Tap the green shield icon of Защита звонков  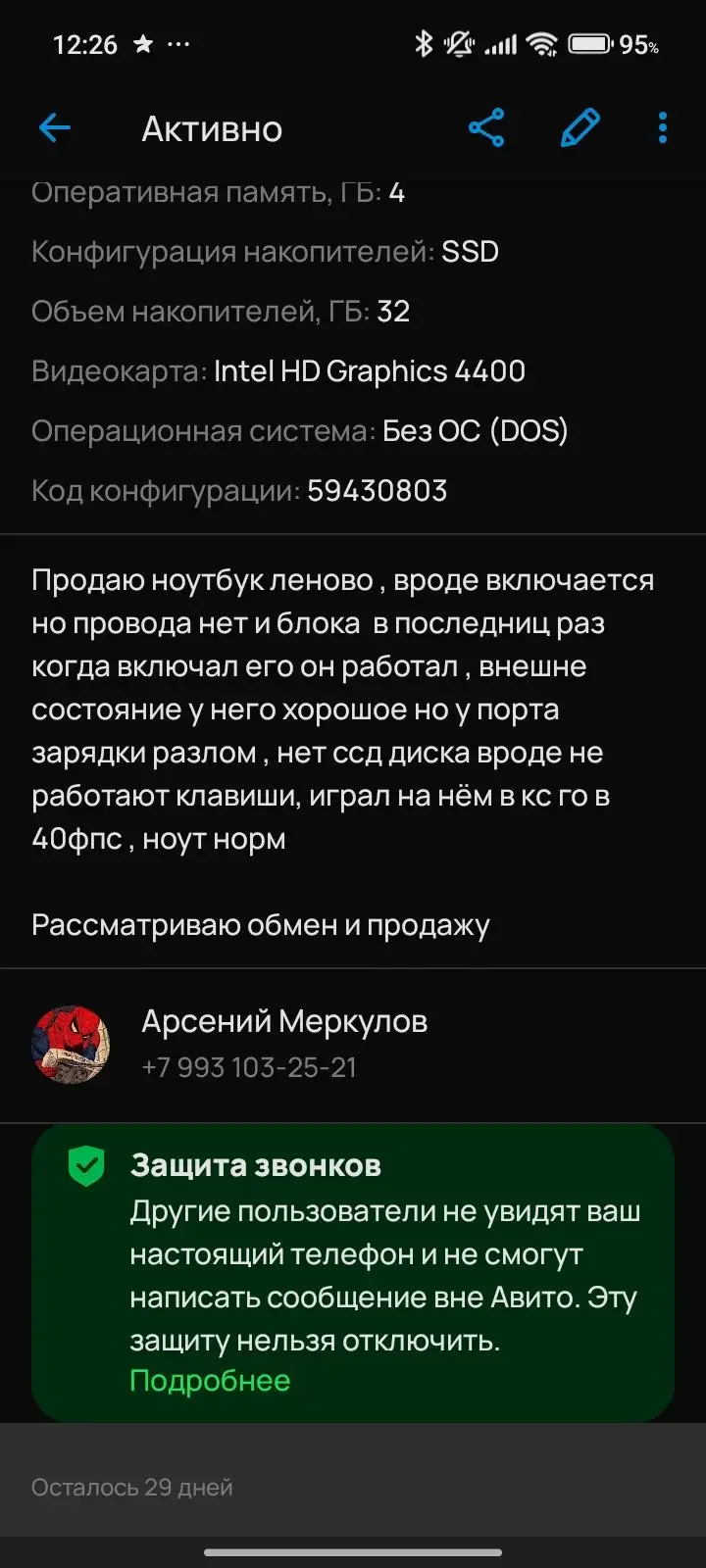click(x=86, y=1166)
